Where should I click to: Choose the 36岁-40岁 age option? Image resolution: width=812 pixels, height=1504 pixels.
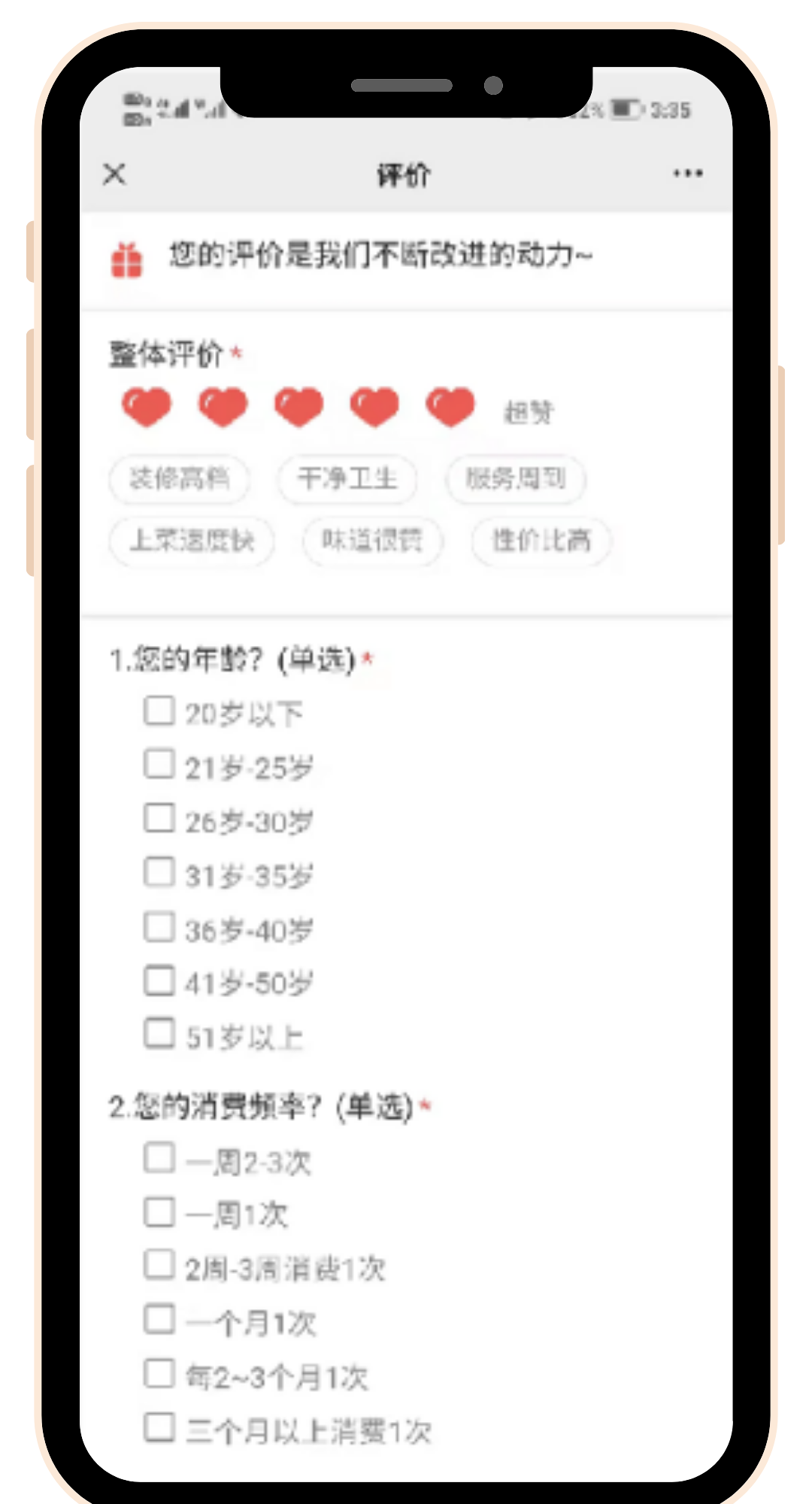159,927
